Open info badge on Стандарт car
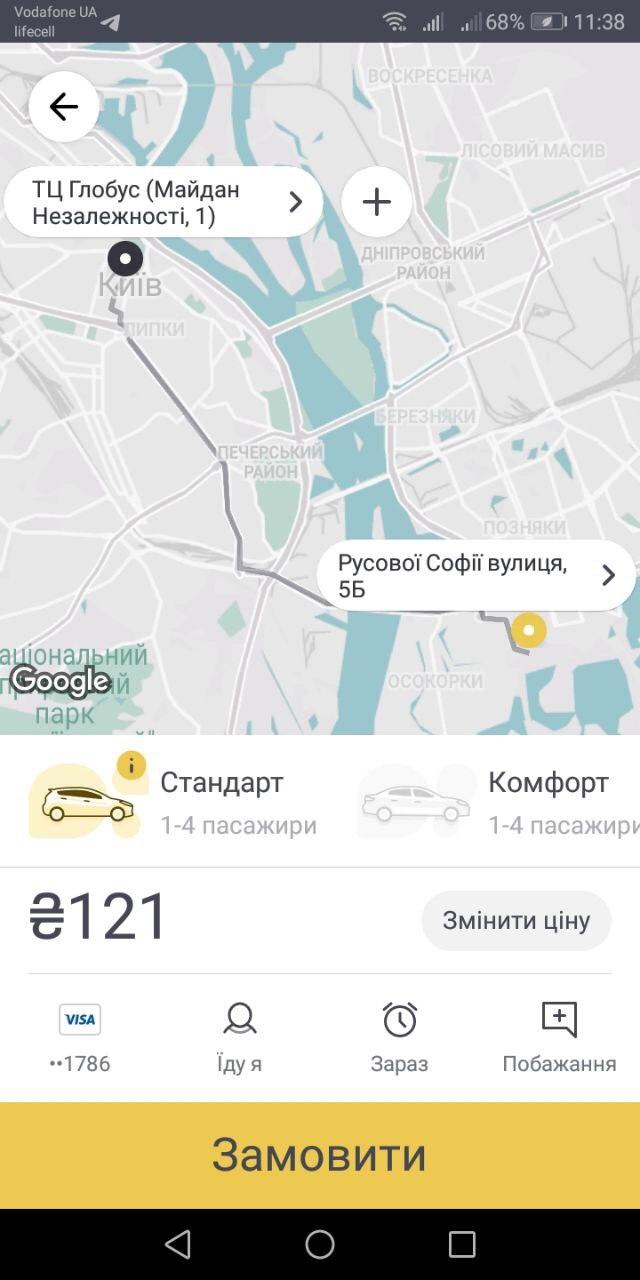The image size is (640, 1280). [x=131, y=766]
